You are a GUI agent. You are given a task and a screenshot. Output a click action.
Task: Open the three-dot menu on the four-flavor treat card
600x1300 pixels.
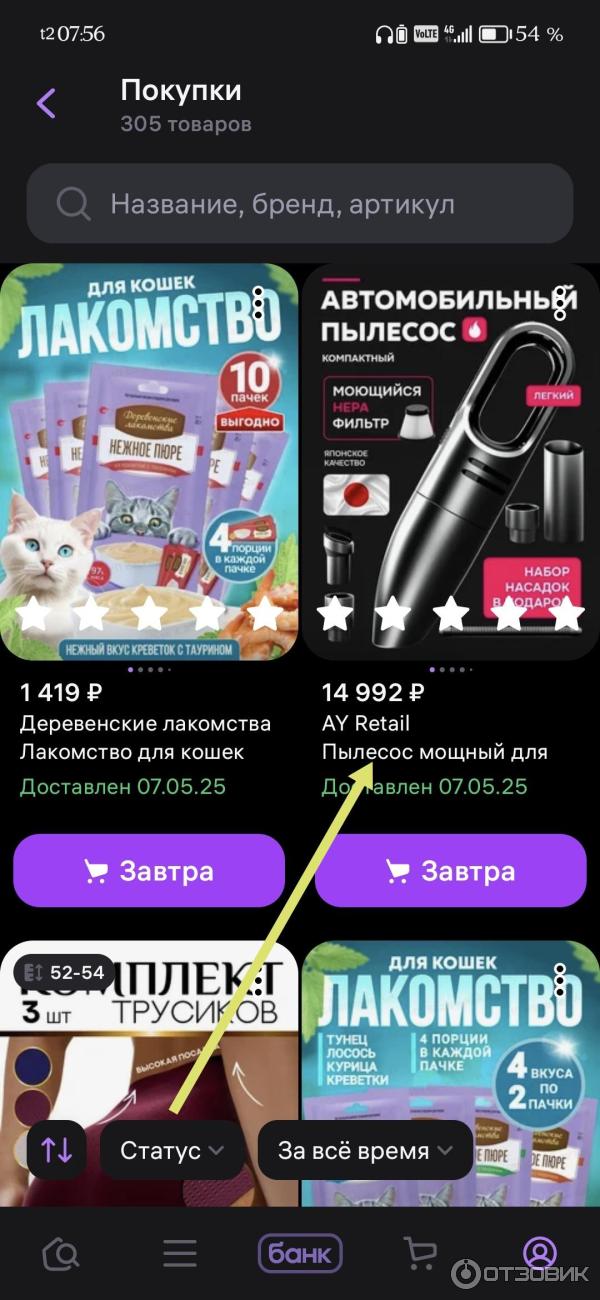(560, 980)
